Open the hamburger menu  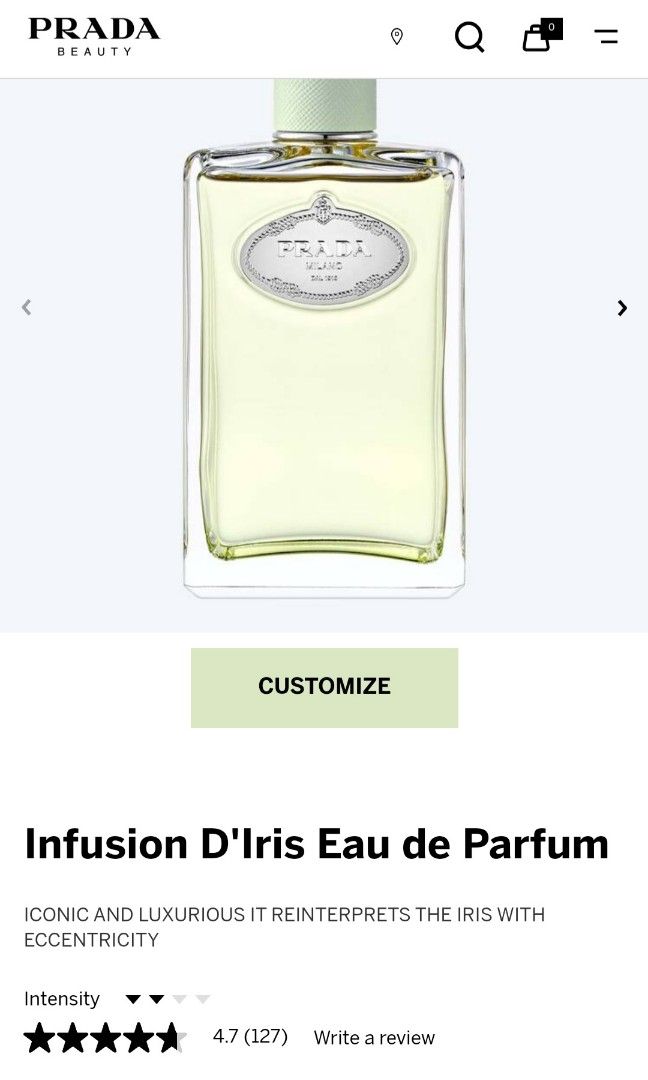click(606, 37)
